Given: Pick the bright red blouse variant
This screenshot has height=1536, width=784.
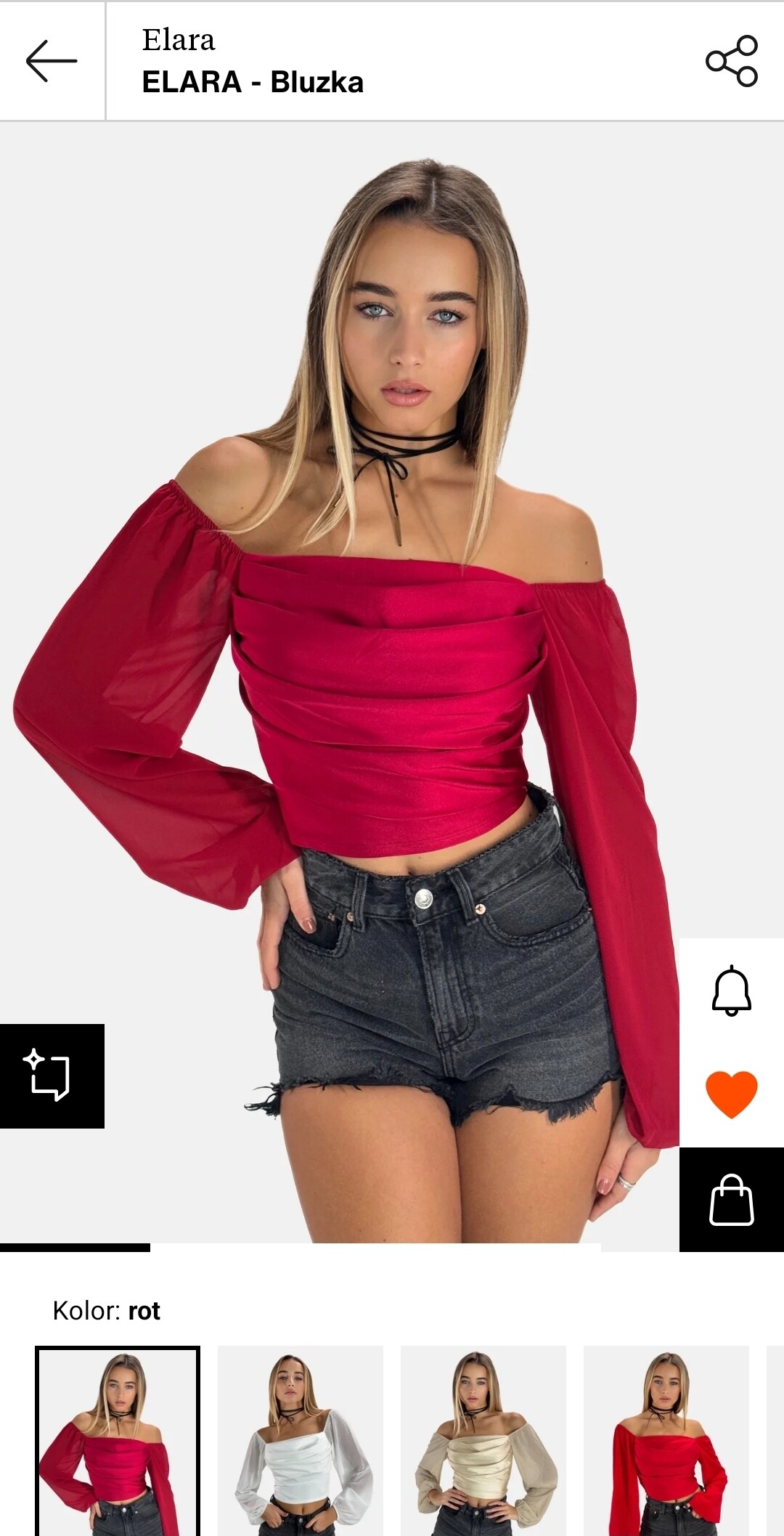Looking at the screenshot, I should tap(666, 1440).
